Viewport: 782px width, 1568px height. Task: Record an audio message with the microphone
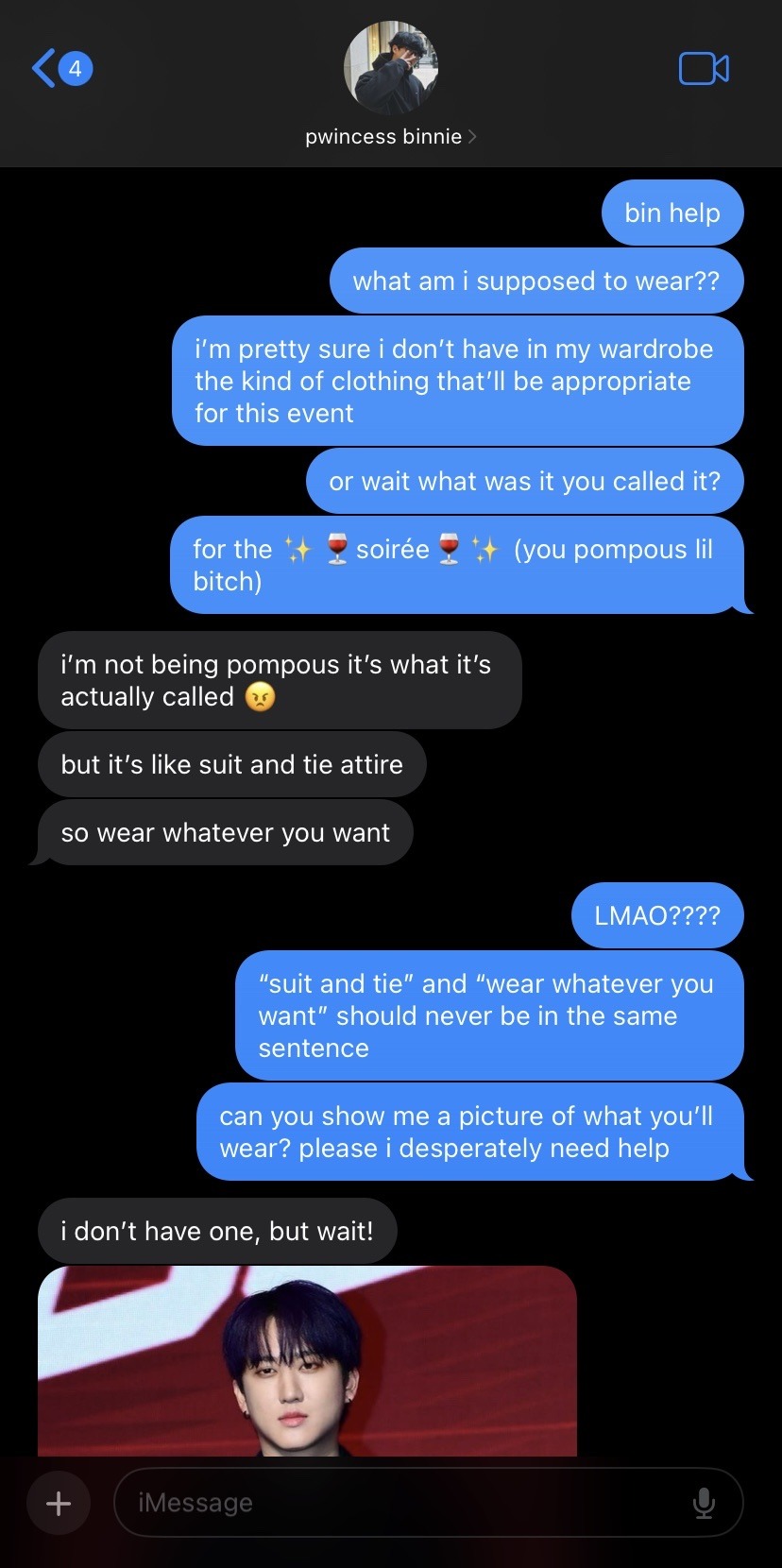704,1503
